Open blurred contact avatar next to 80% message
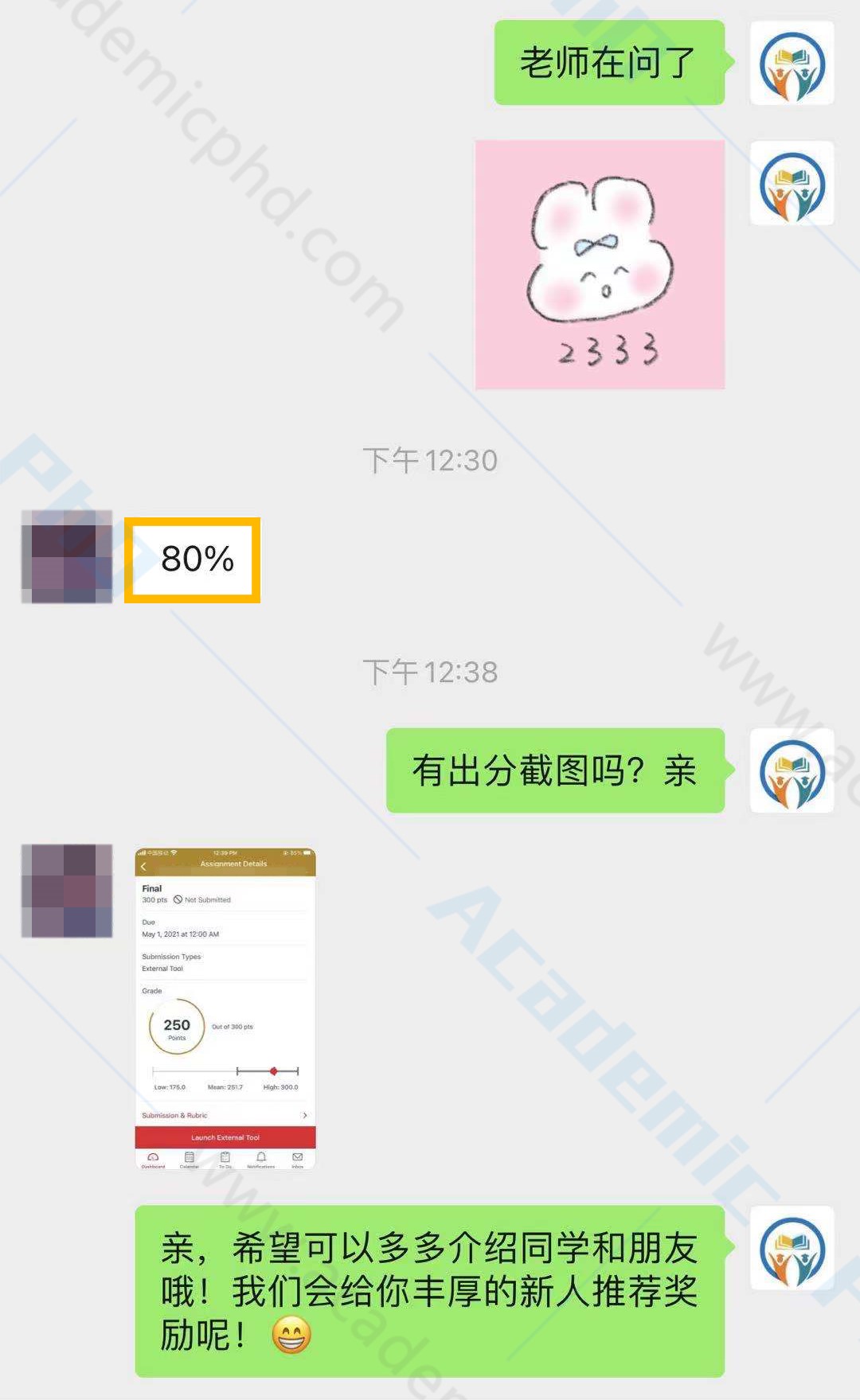This screenshot has width=860, height=1400. click(x=67, y=557)
